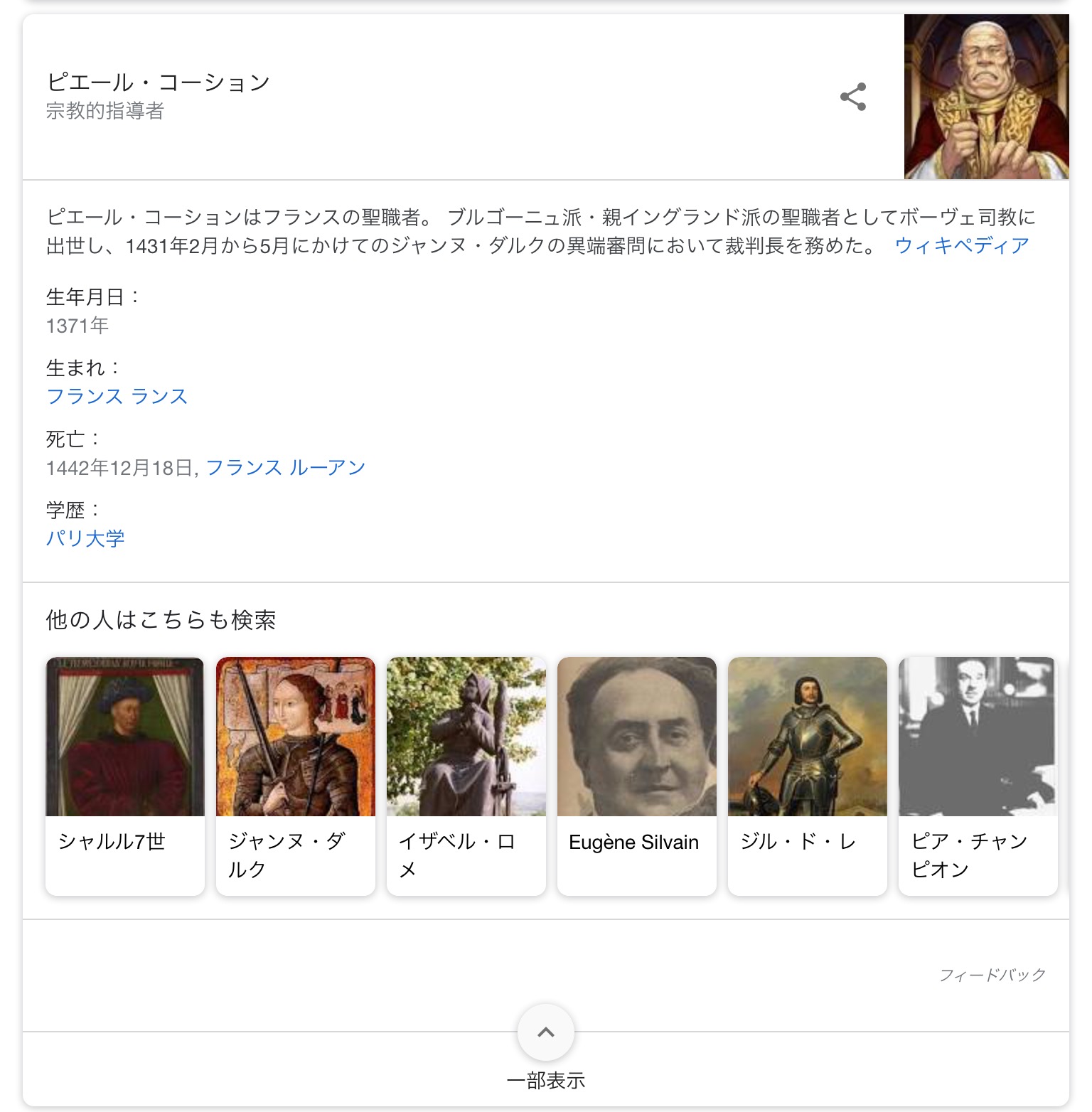Open death place link フランス ルーアン

[285, 468]
